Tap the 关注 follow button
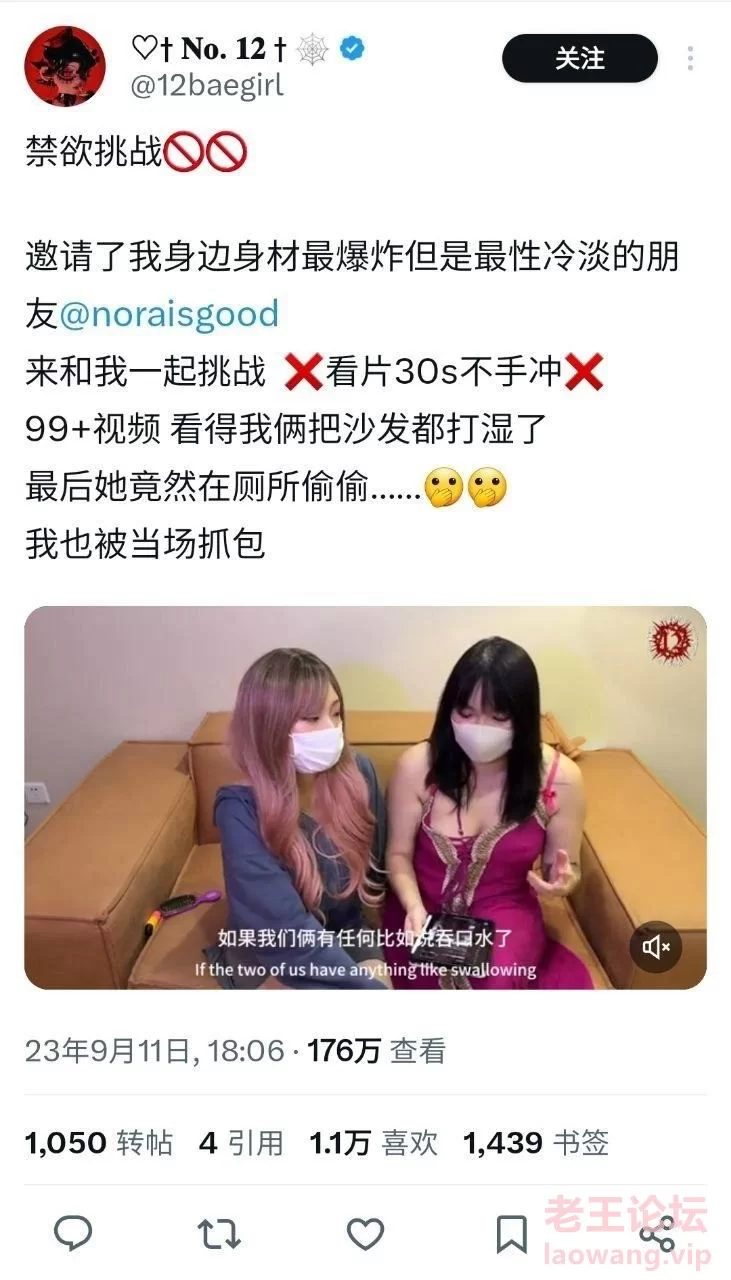The height and width of the screenshot is (1280, 731). point(579,59)
